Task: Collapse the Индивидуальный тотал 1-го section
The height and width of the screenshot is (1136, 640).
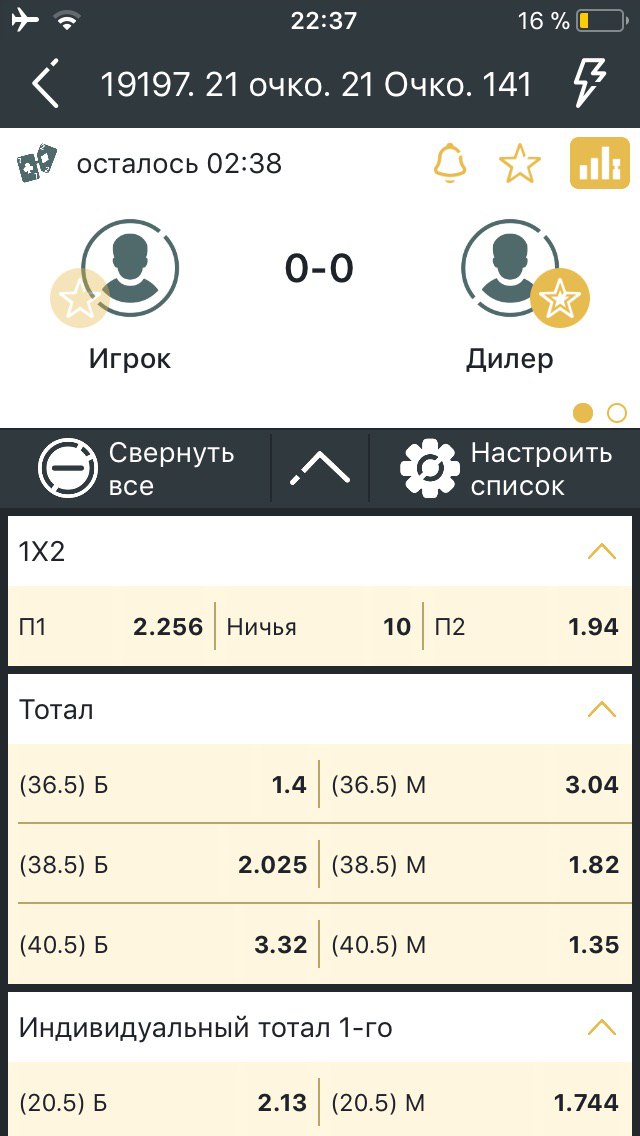Action: point(601,1027)
